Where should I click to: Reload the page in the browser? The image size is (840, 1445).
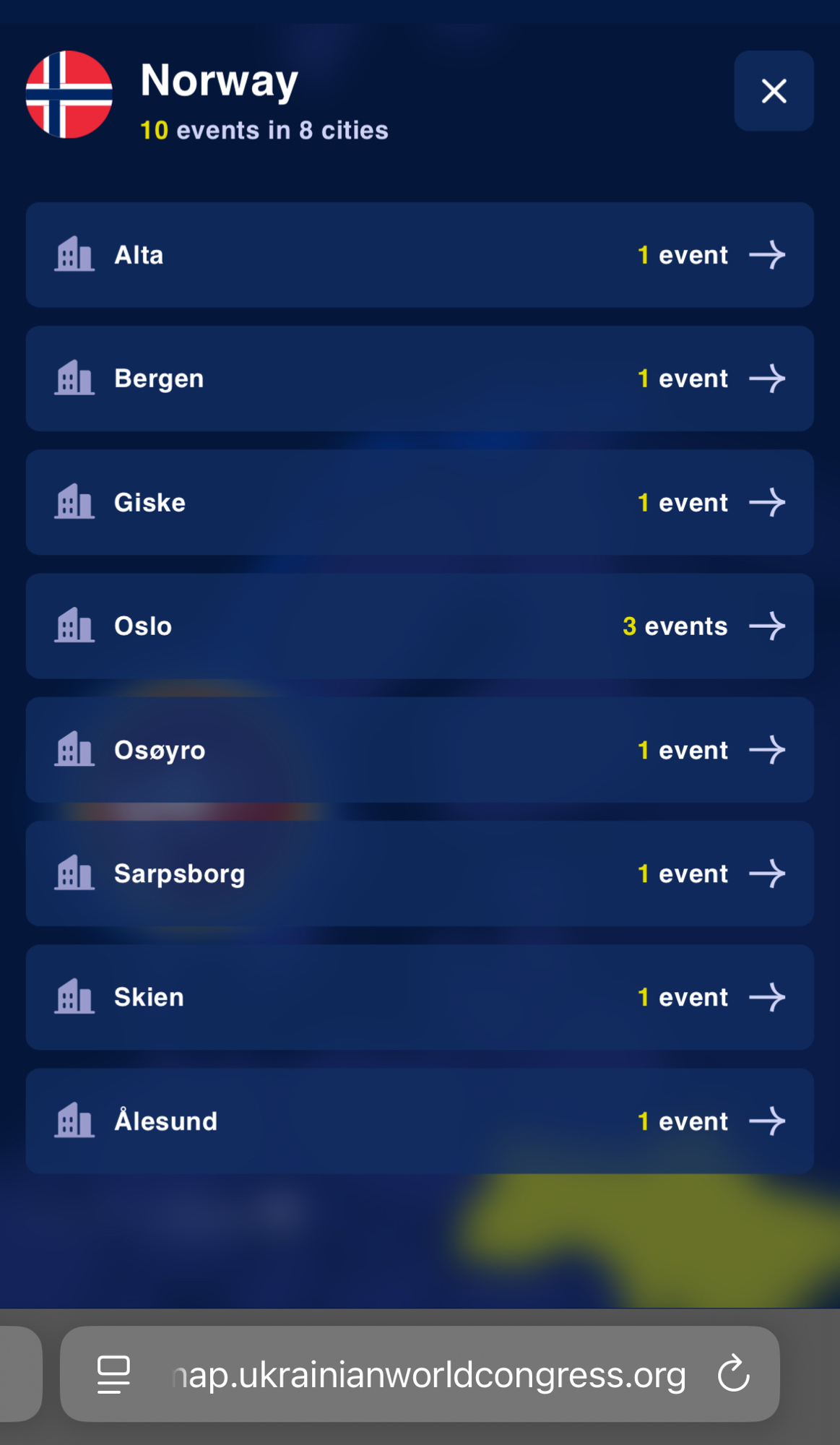click(x=734, y=1373)
